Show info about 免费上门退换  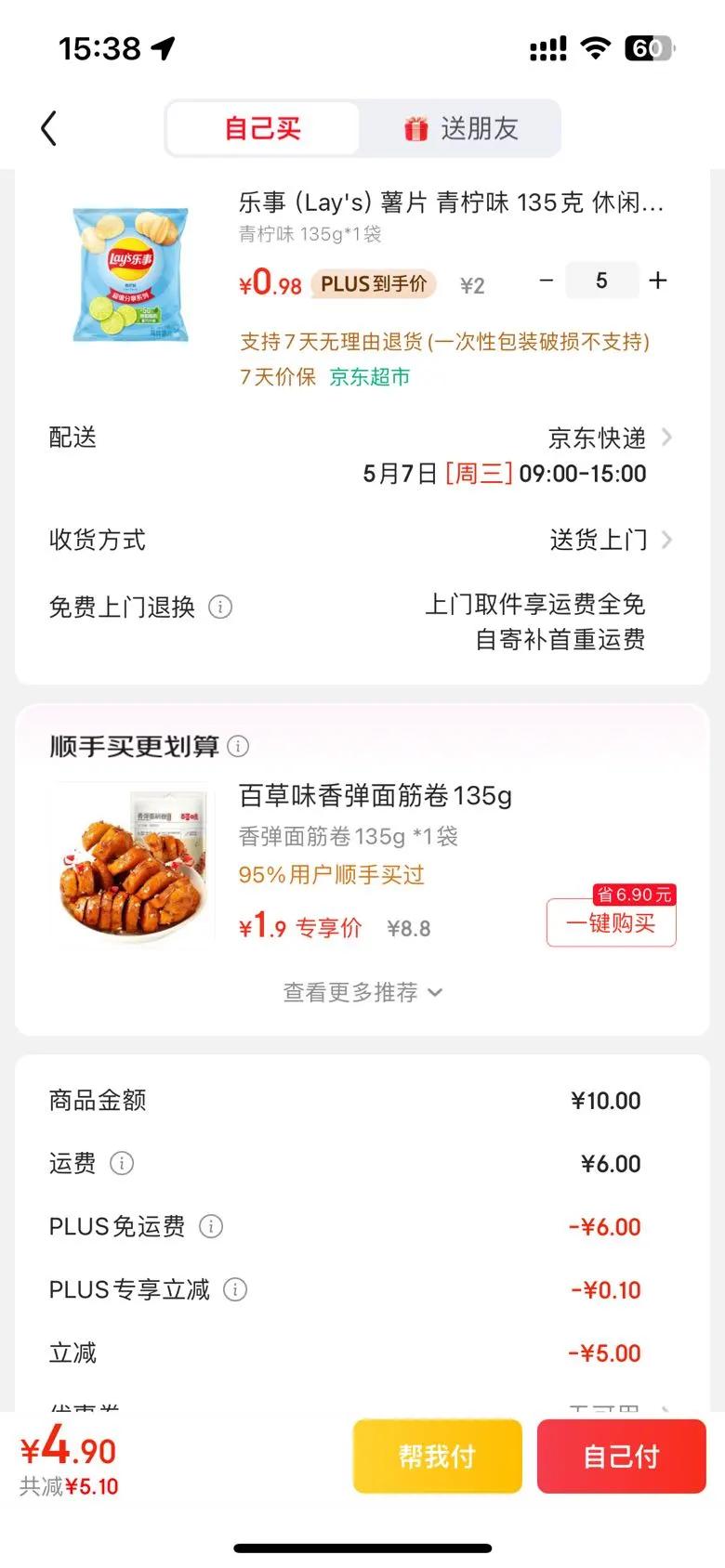click(x=220, y=608)
